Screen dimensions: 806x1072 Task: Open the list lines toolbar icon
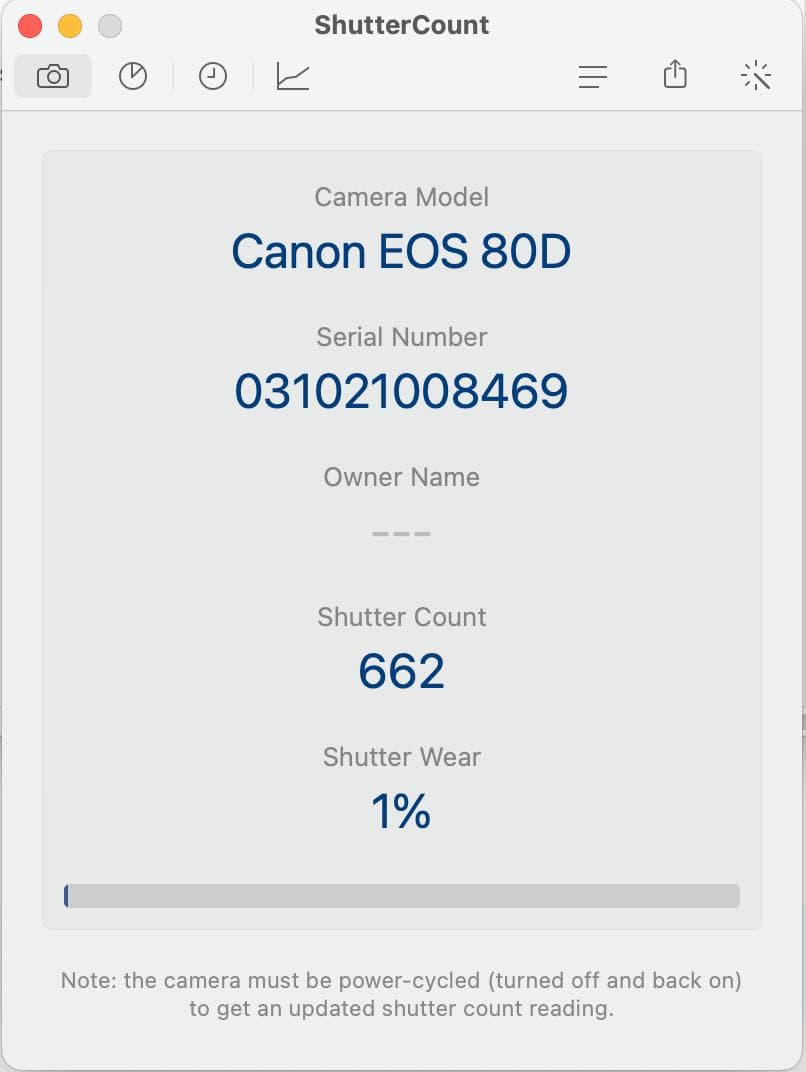(593, 76)
